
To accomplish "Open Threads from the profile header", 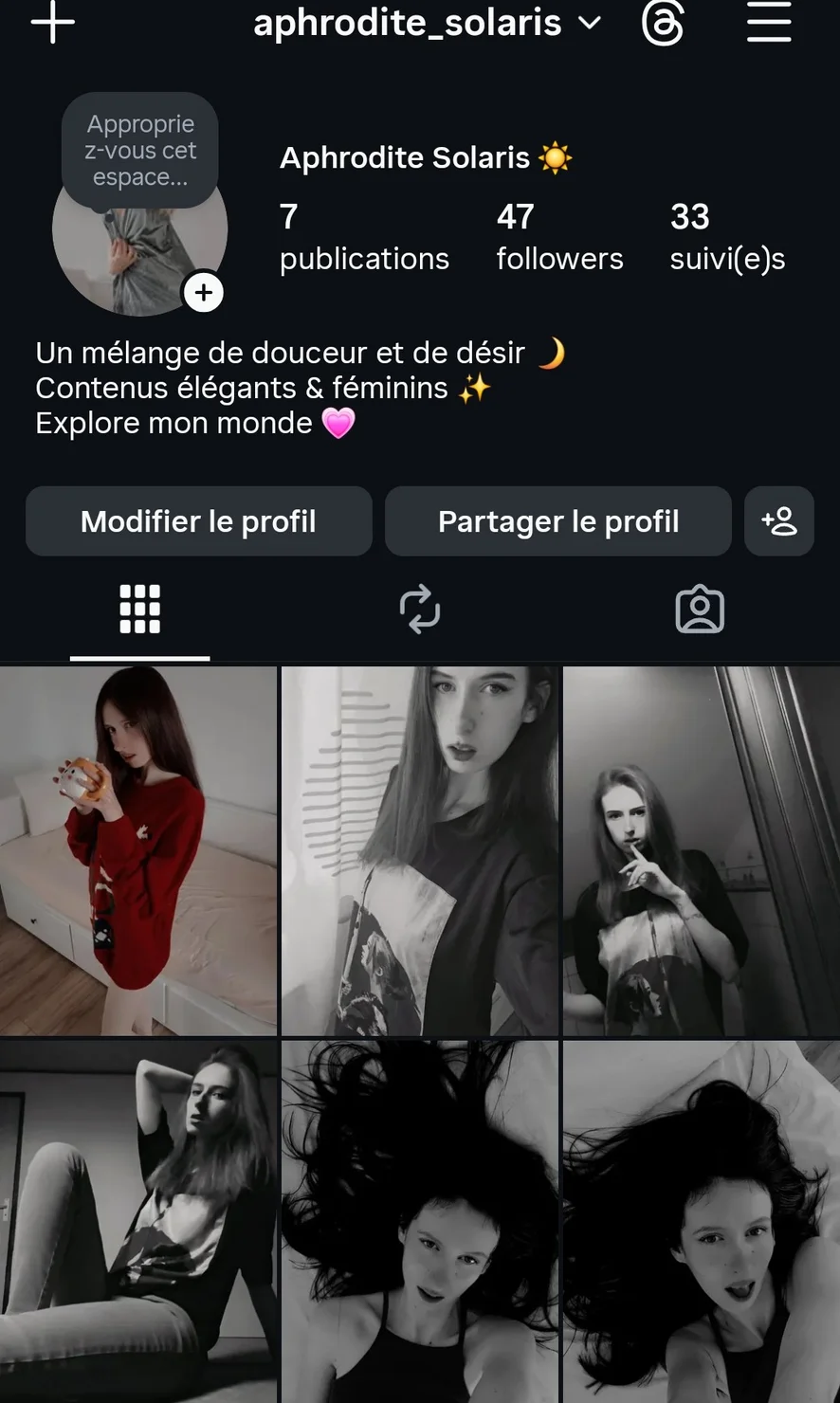I will click(x=663, y=23).
